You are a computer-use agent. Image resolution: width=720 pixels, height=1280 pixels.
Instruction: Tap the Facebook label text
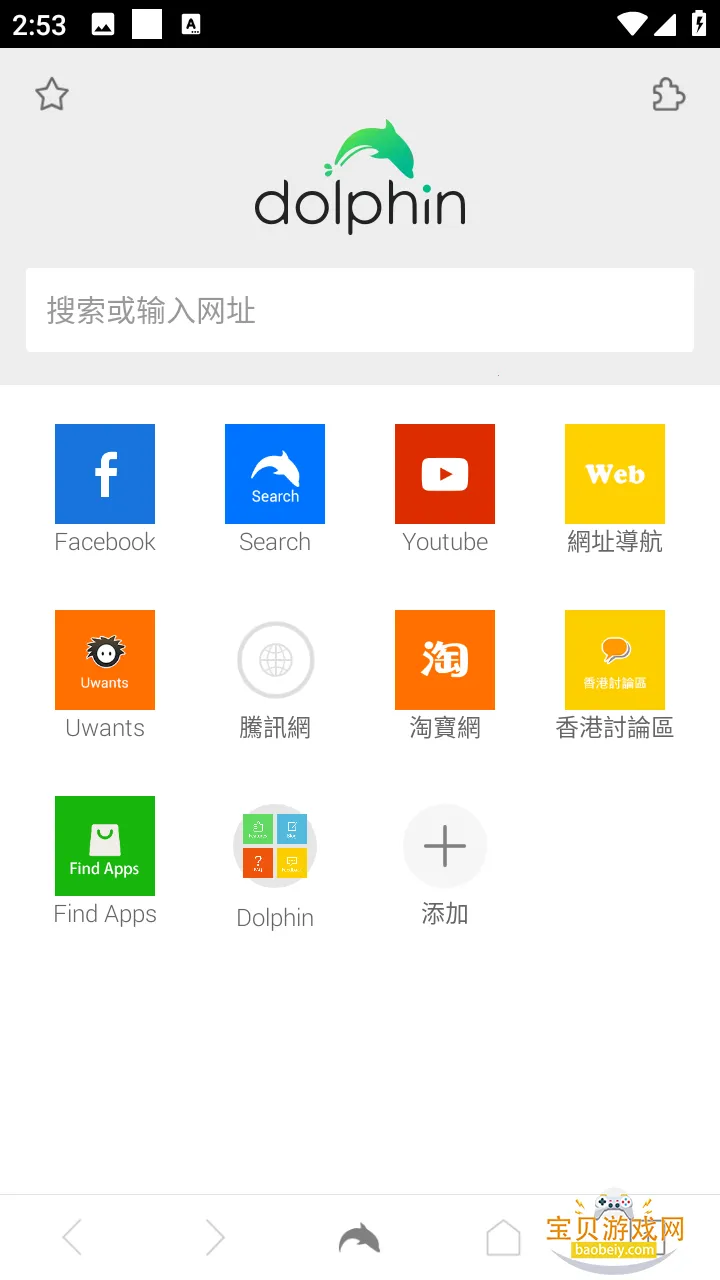pos(105,541)
